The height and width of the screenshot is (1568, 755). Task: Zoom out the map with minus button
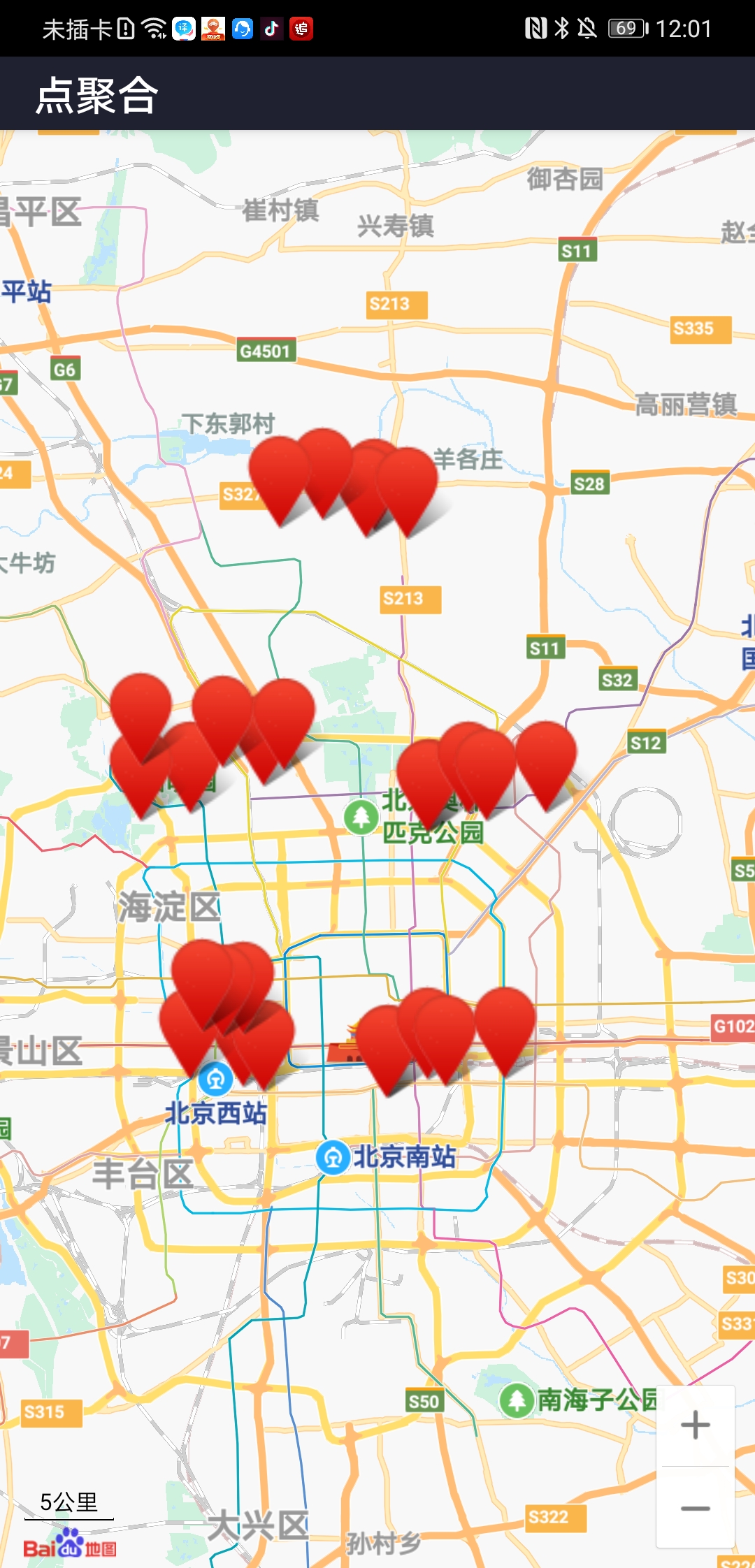pyautogui.click(x=695, y=1508)
